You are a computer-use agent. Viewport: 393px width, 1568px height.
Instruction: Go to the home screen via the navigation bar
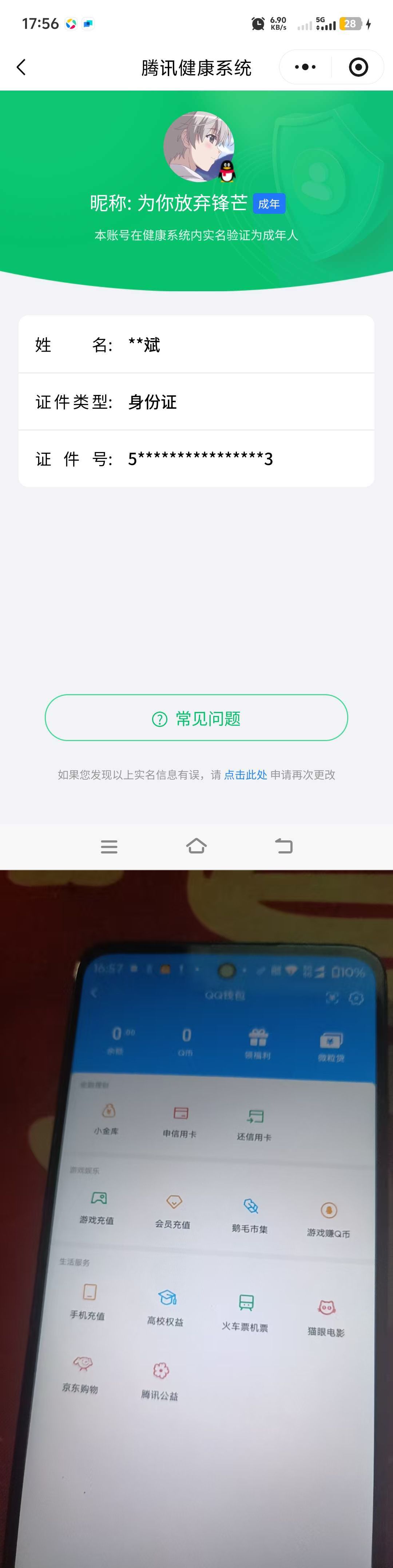tap(196, 846)
